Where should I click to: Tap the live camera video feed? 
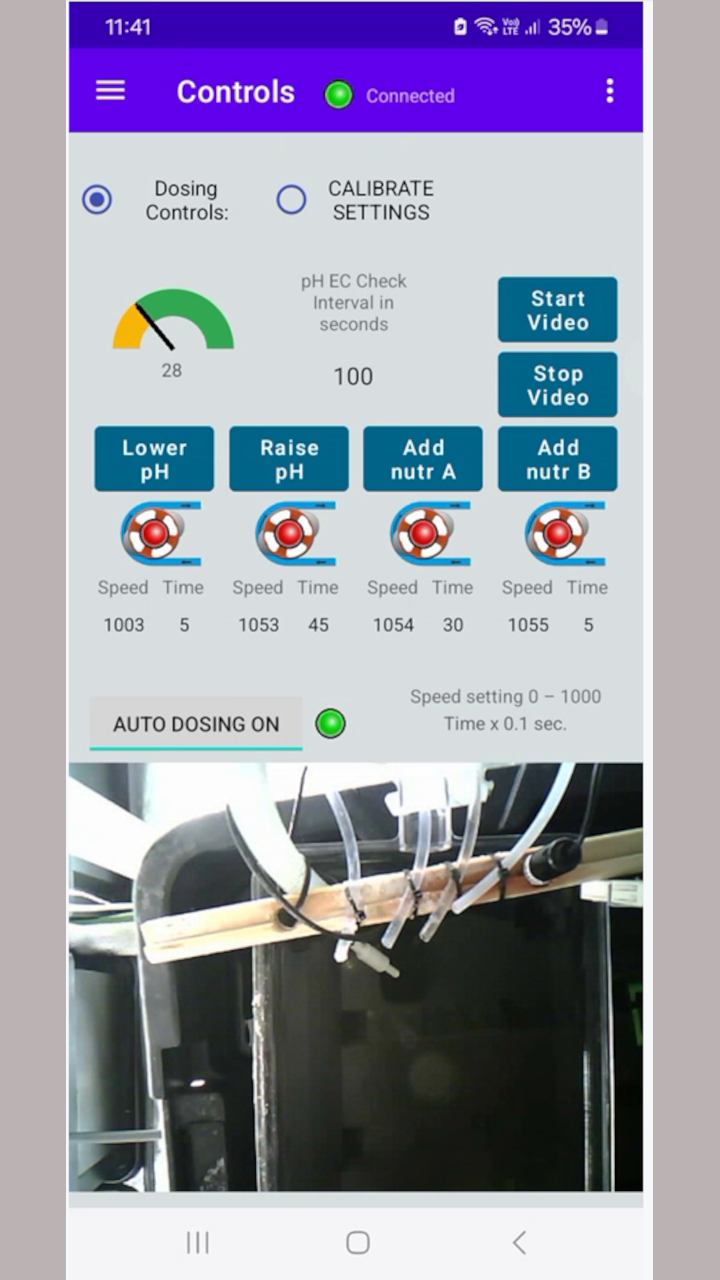(x=356, y=975)
